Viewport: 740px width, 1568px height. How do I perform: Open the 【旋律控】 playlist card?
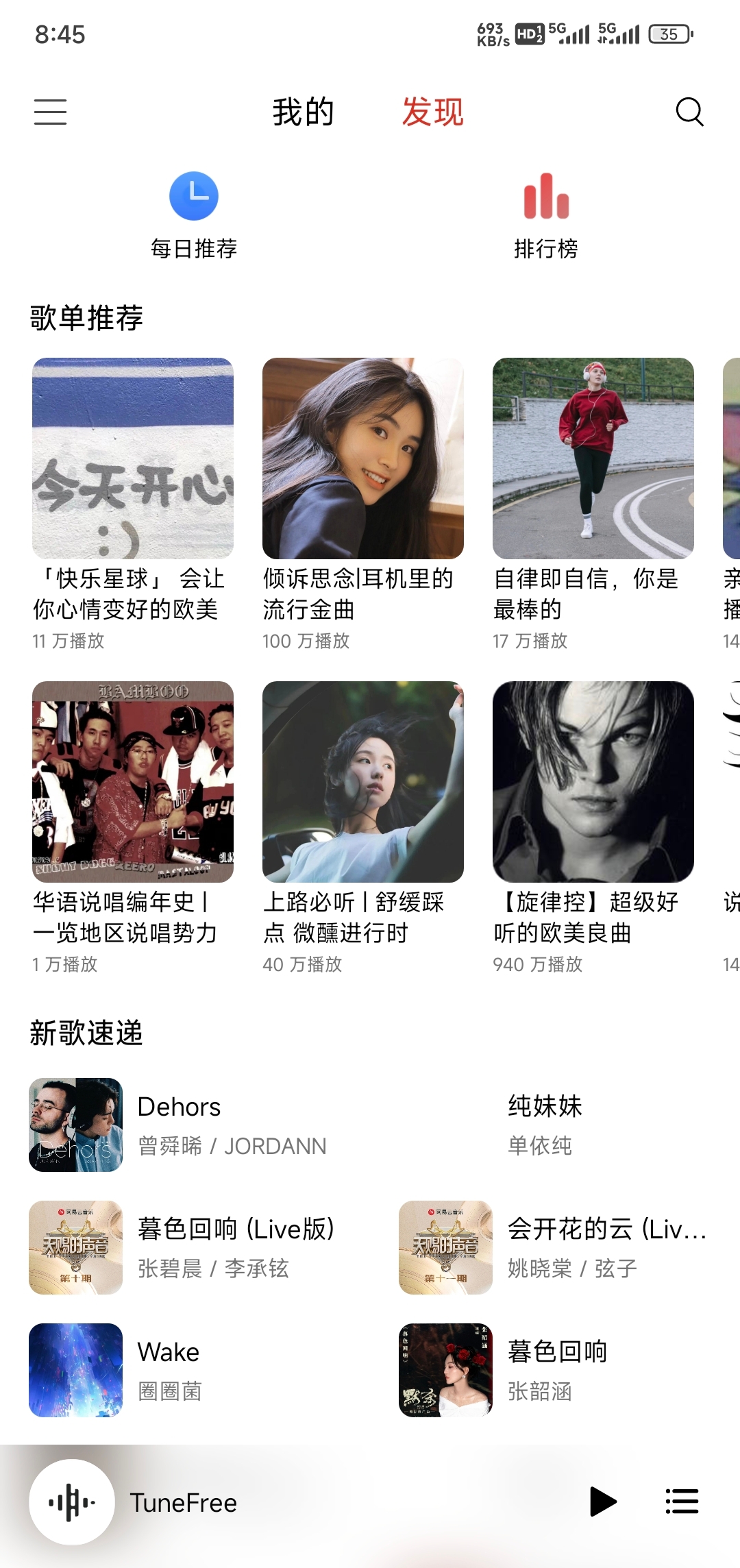[593, 782]
